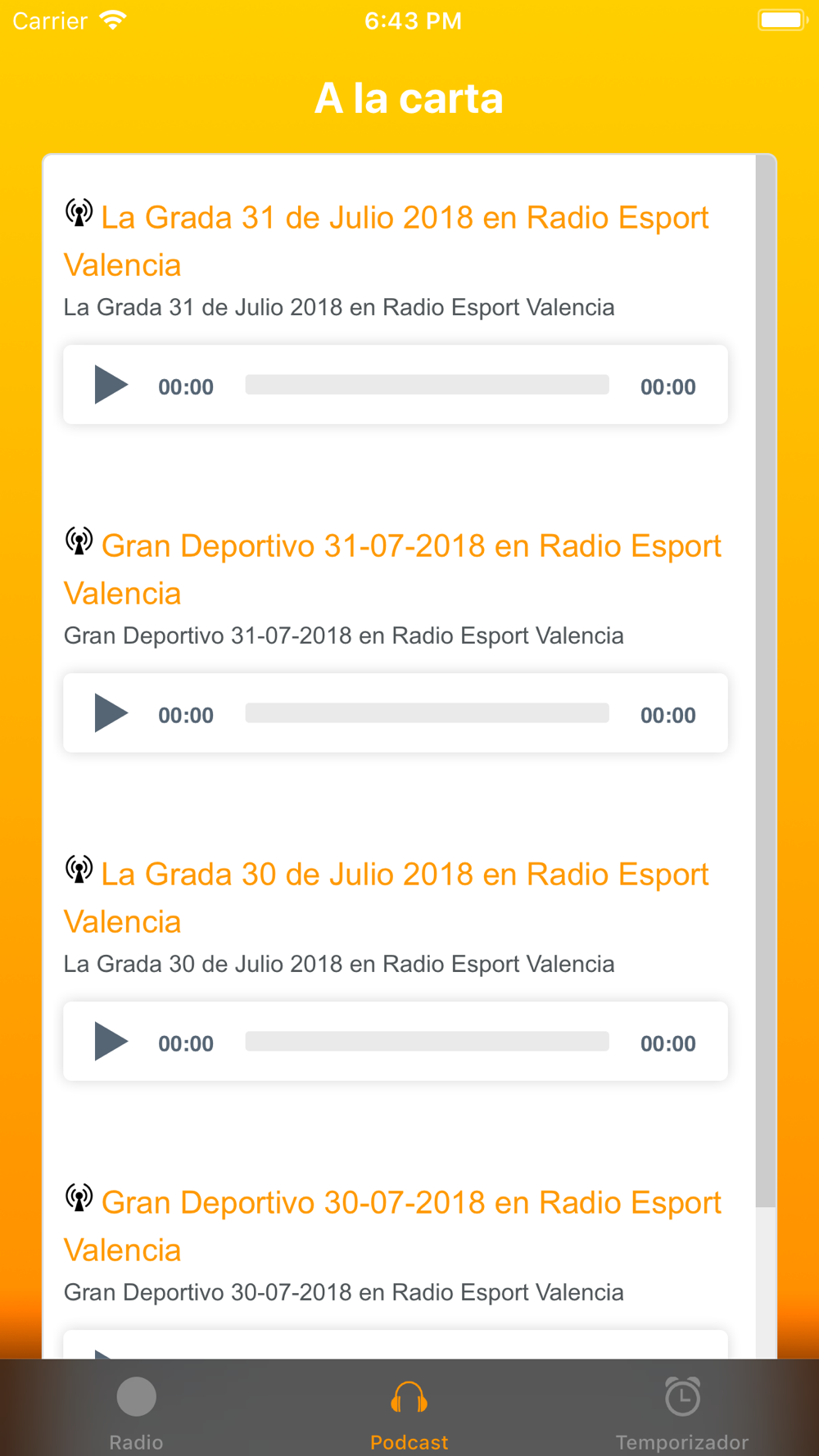Switch to the Radio tab
Image resolution: width=819 pixels, height=1456 pixels.
coord(136,1413)
